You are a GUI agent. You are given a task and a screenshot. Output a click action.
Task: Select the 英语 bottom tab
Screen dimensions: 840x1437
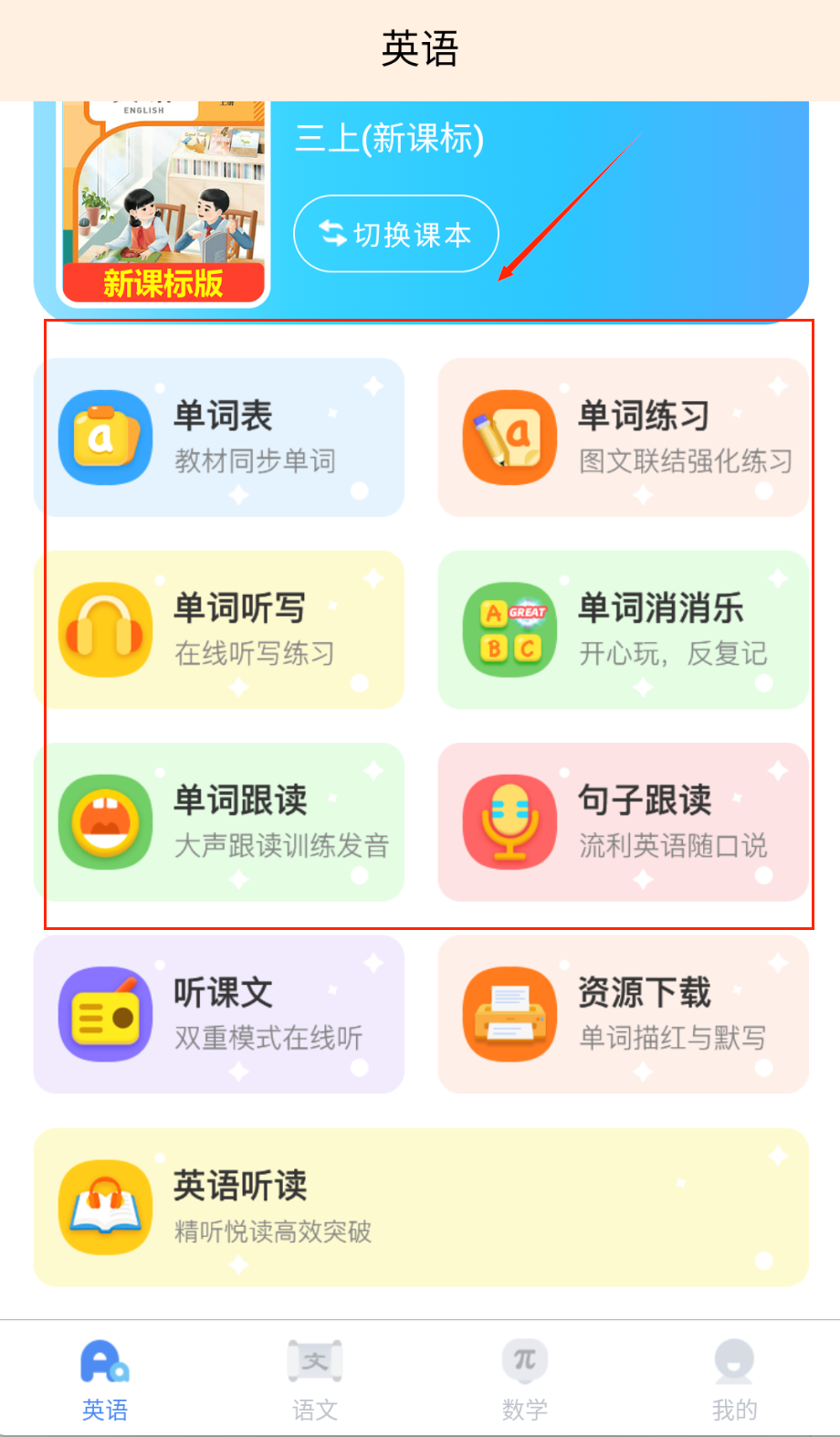[105, 1380]
